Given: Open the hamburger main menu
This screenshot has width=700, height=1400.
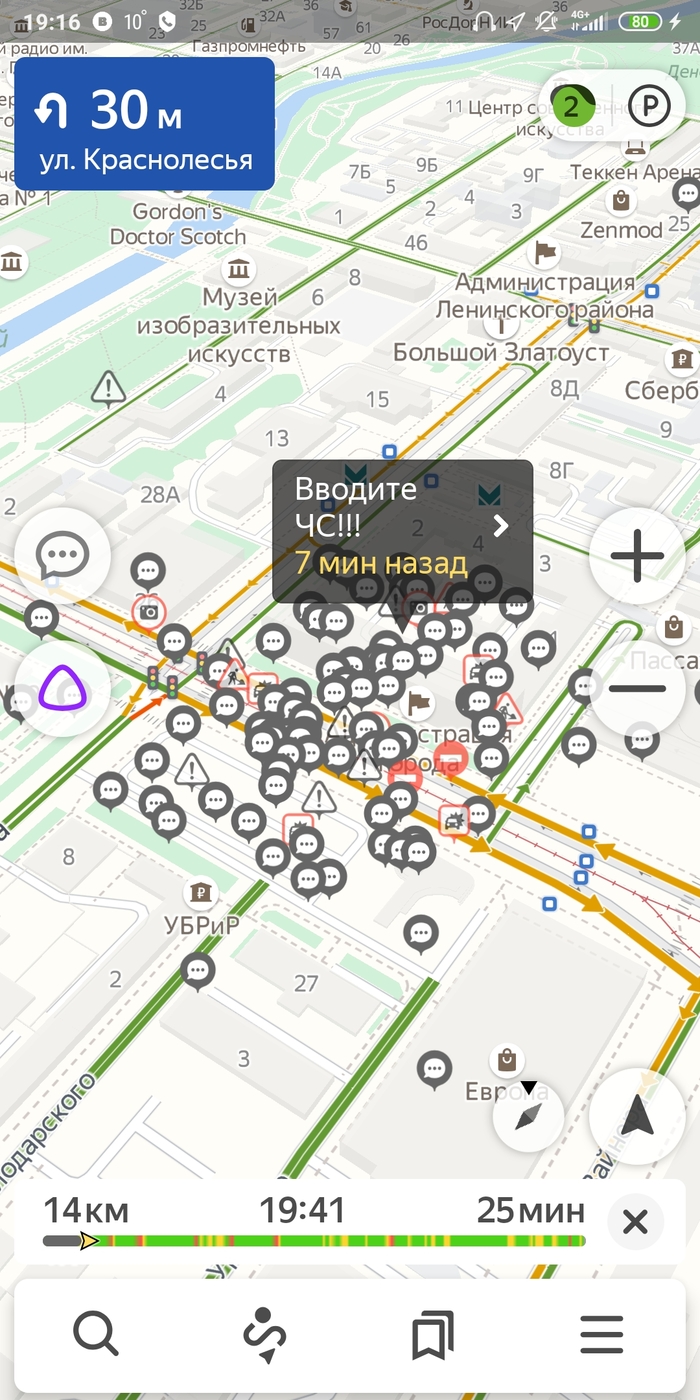Looking at the screenshot, I should tap(602, 1334).
